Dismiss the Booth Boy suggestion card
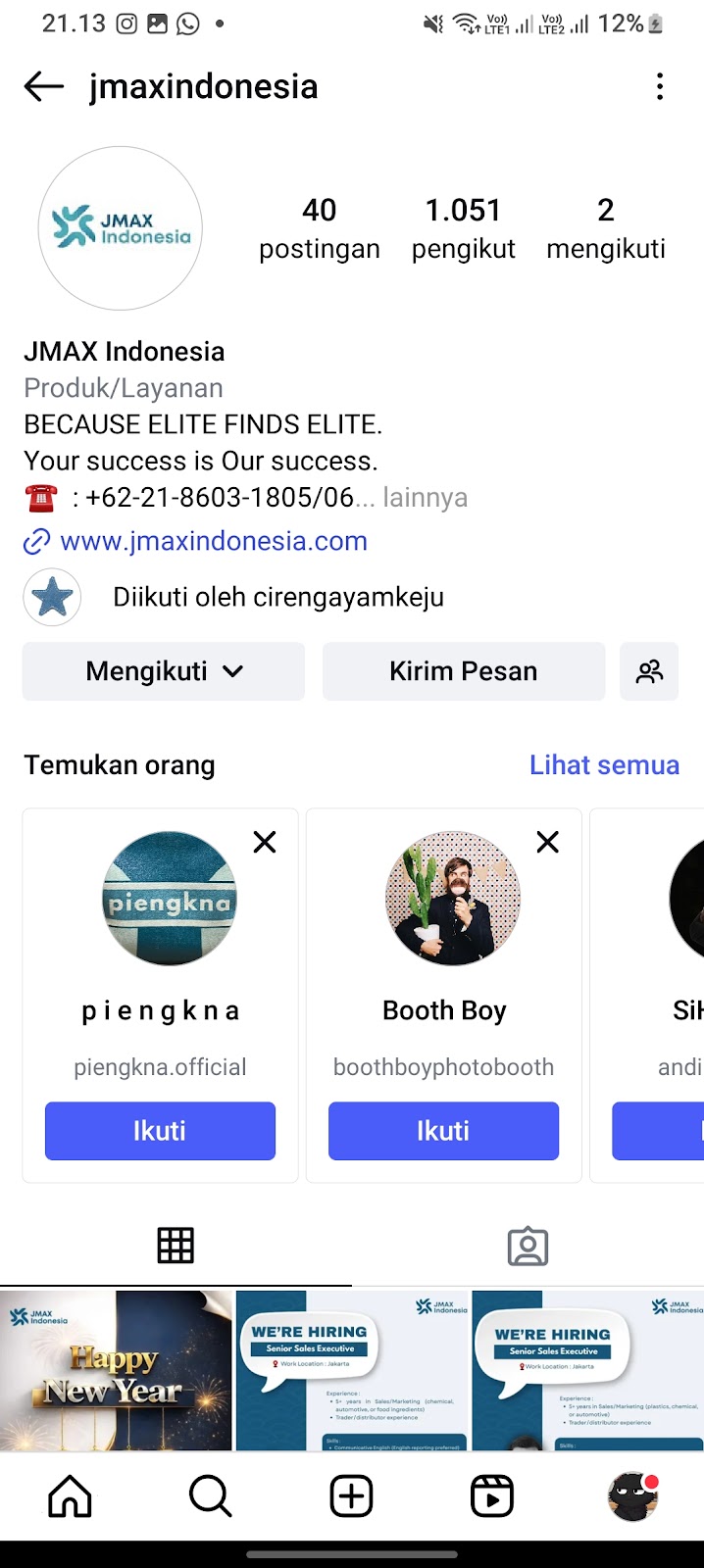This screenshot has width=704, height=1568. pyautogui.click(x=548, y=842)
